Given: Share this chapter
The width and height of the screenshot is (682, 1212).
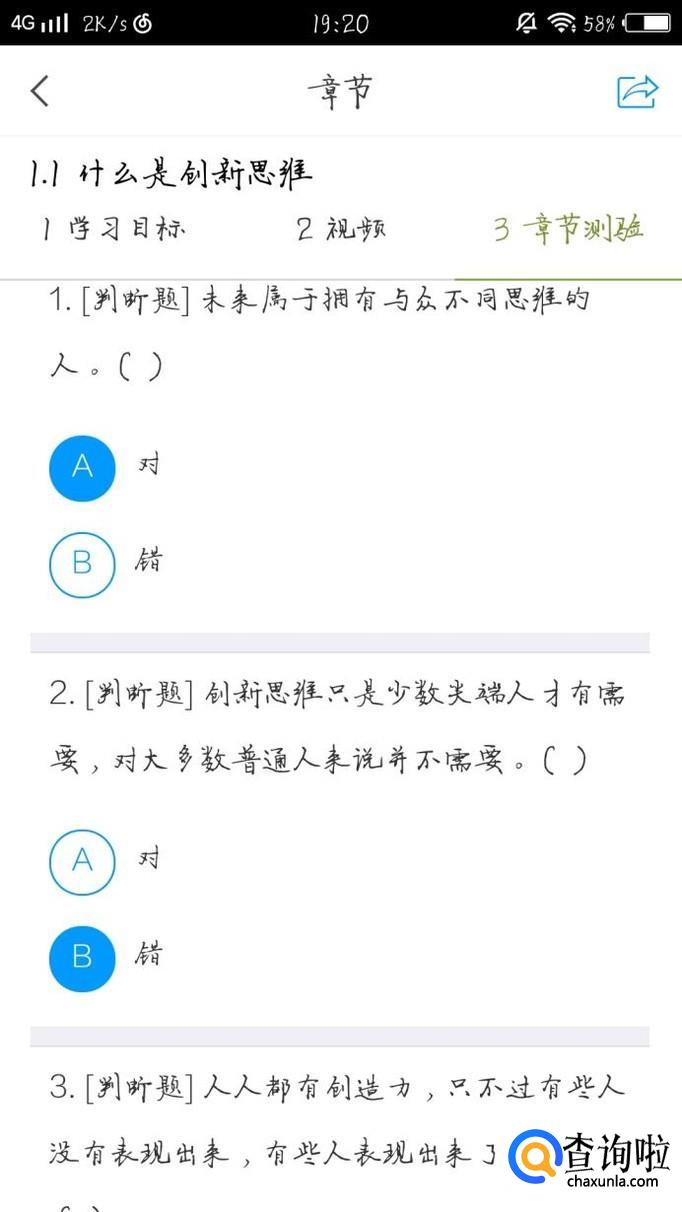Looking at the screenshot, I should pos(637,91).
